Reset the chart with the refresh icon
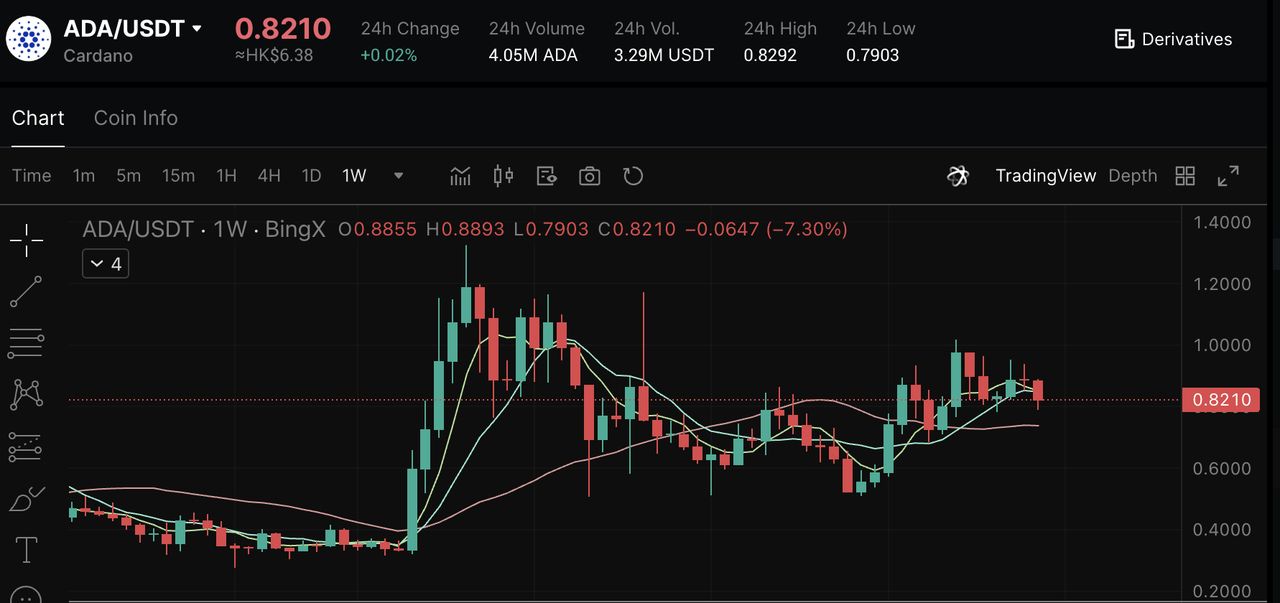 632,176
